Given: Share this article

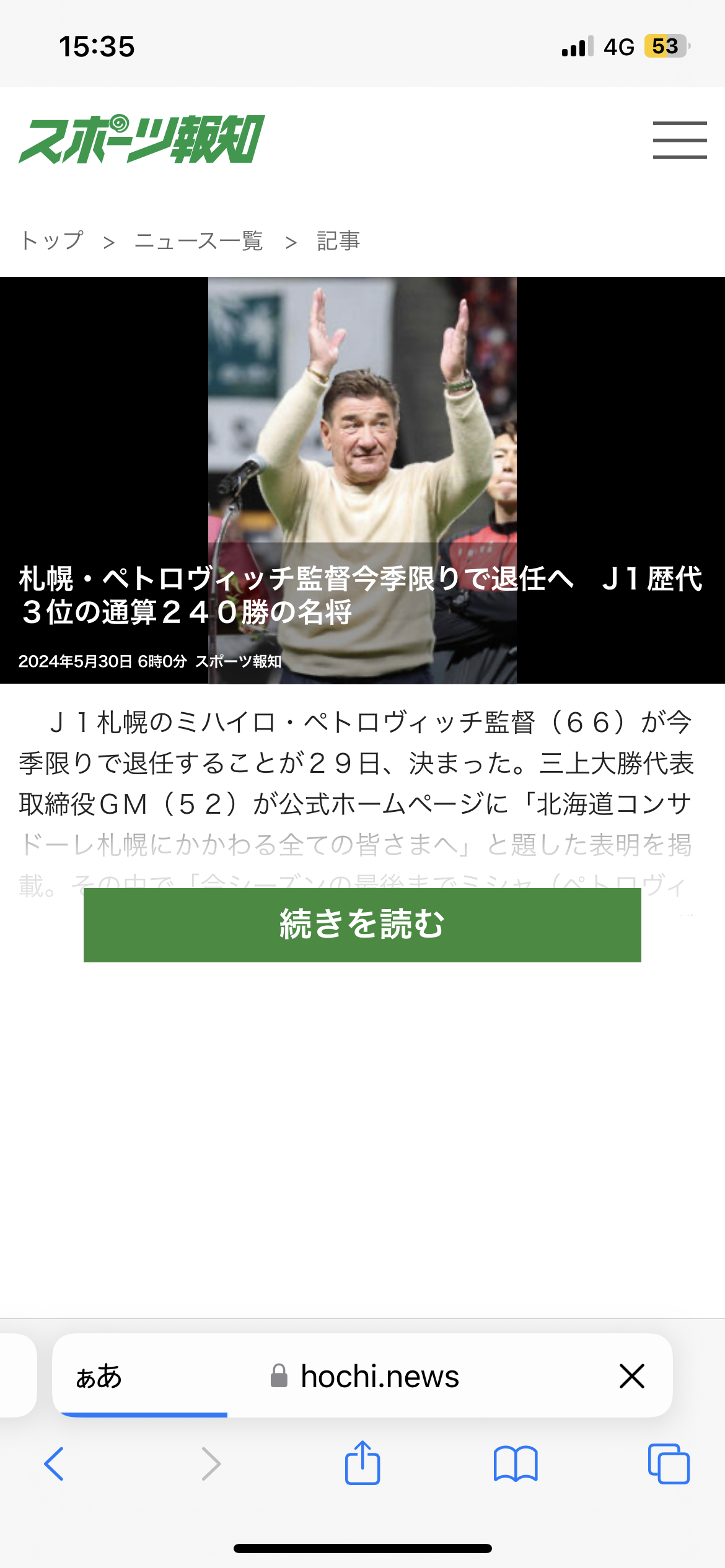Looking at the screenshot, I should point(362,1462).
